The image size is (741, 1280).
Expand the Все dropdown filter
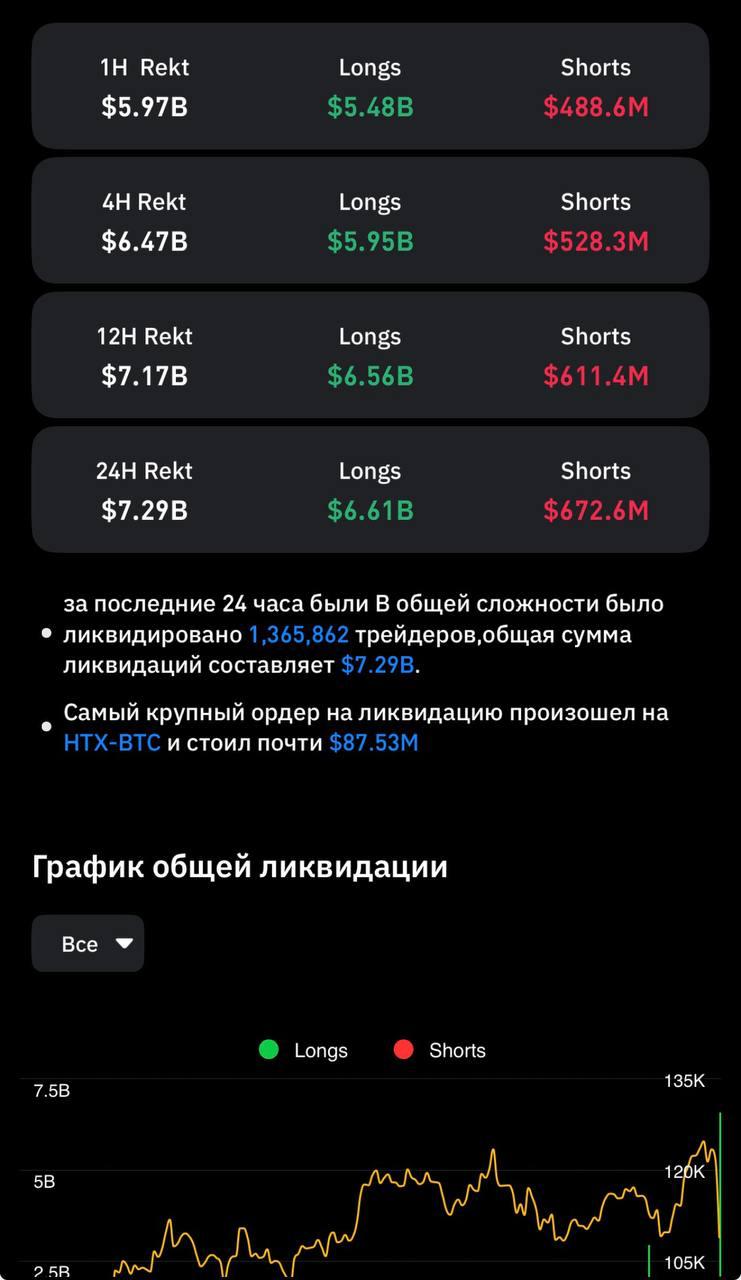click(88, 943)
